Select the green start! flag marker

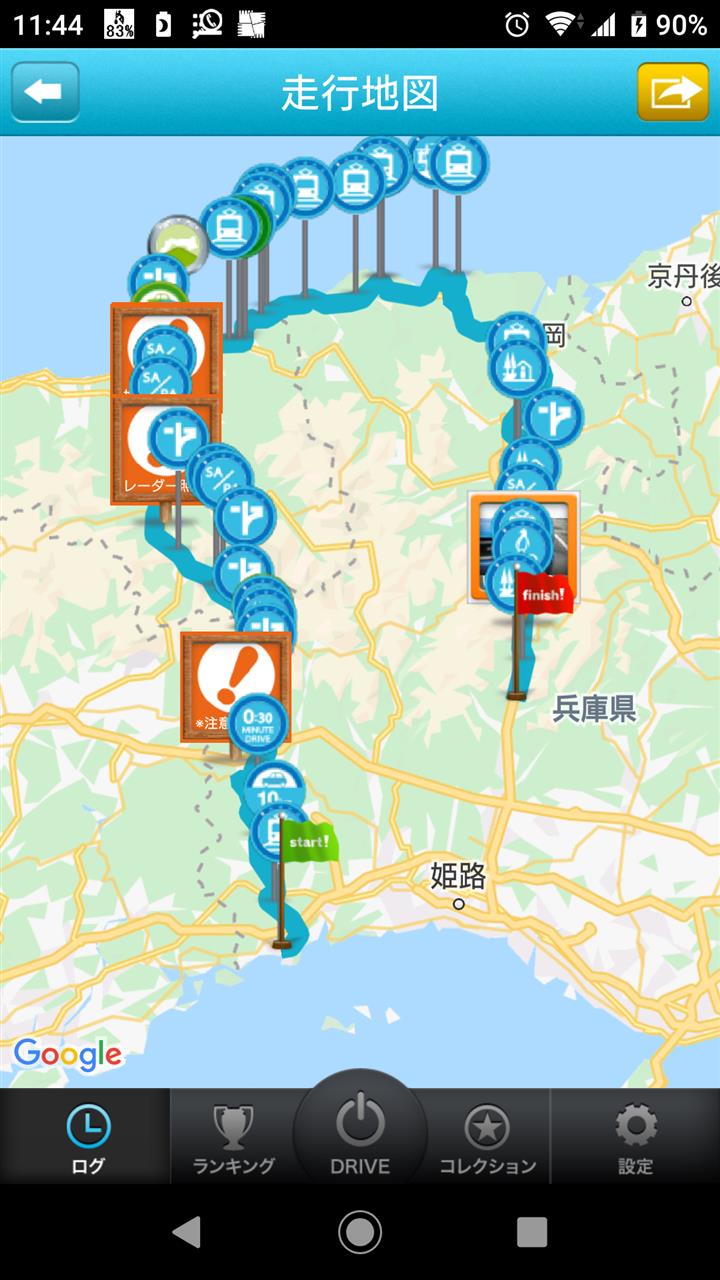pyautogui.click(x=308, y=842)
